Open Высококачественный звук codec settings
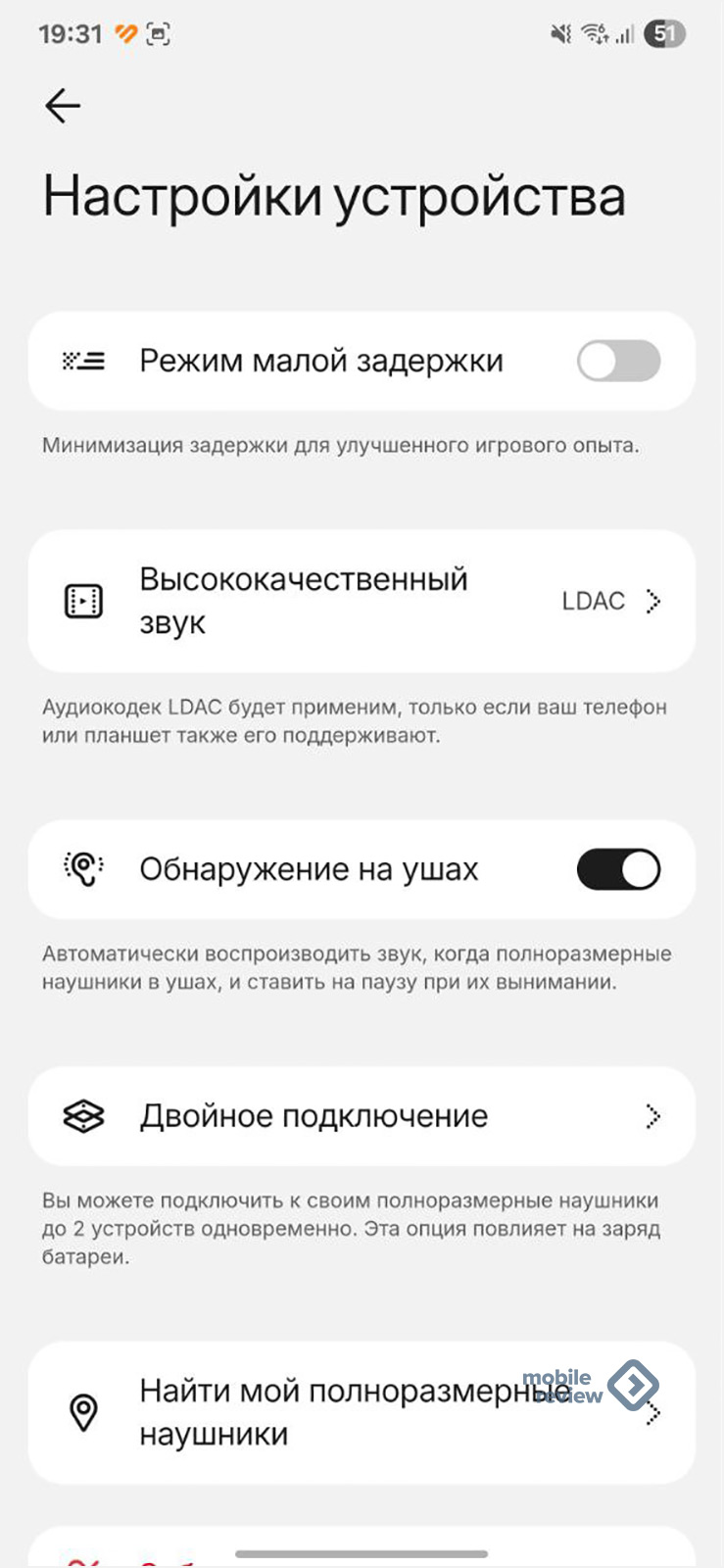This screenshot has width=724, height=1568. [362, 601]
